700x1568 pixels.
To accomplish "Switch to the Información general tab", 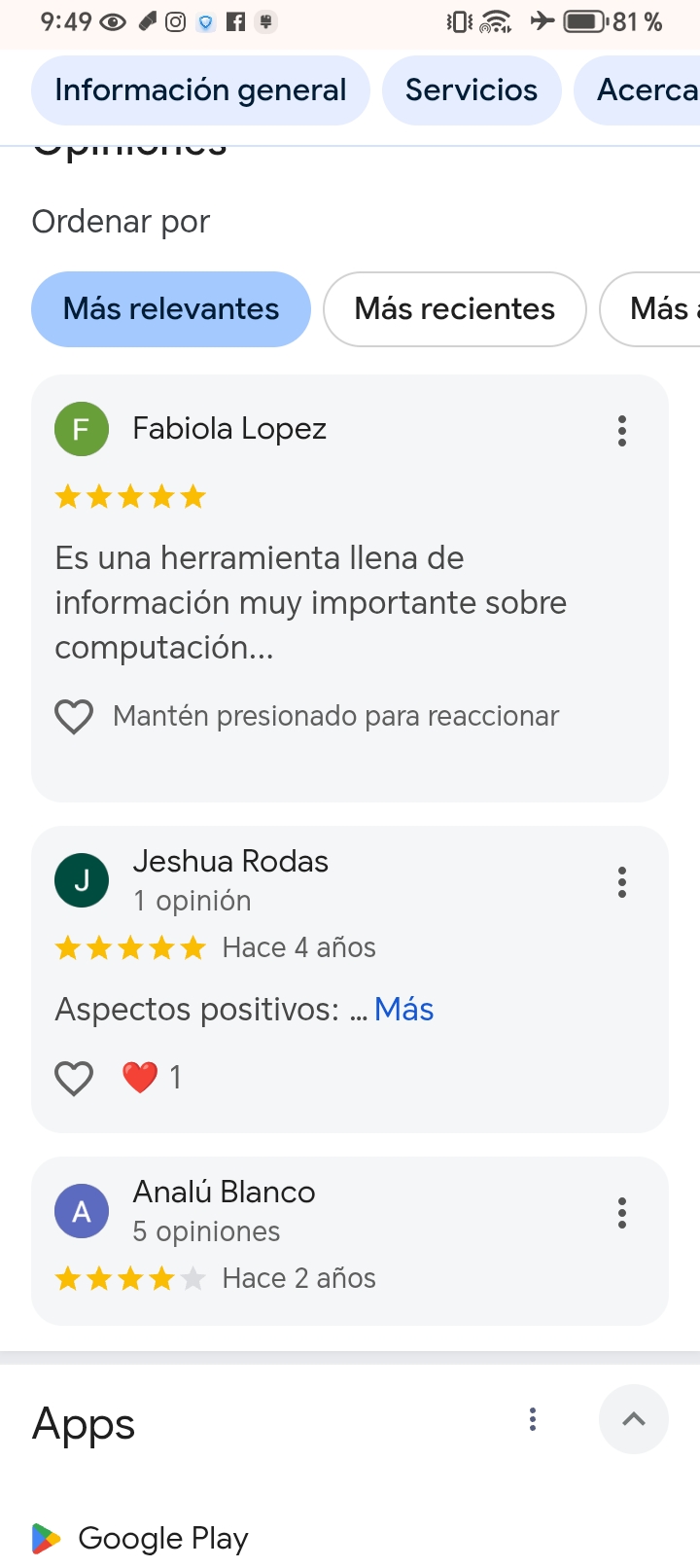I will (200, 90).
